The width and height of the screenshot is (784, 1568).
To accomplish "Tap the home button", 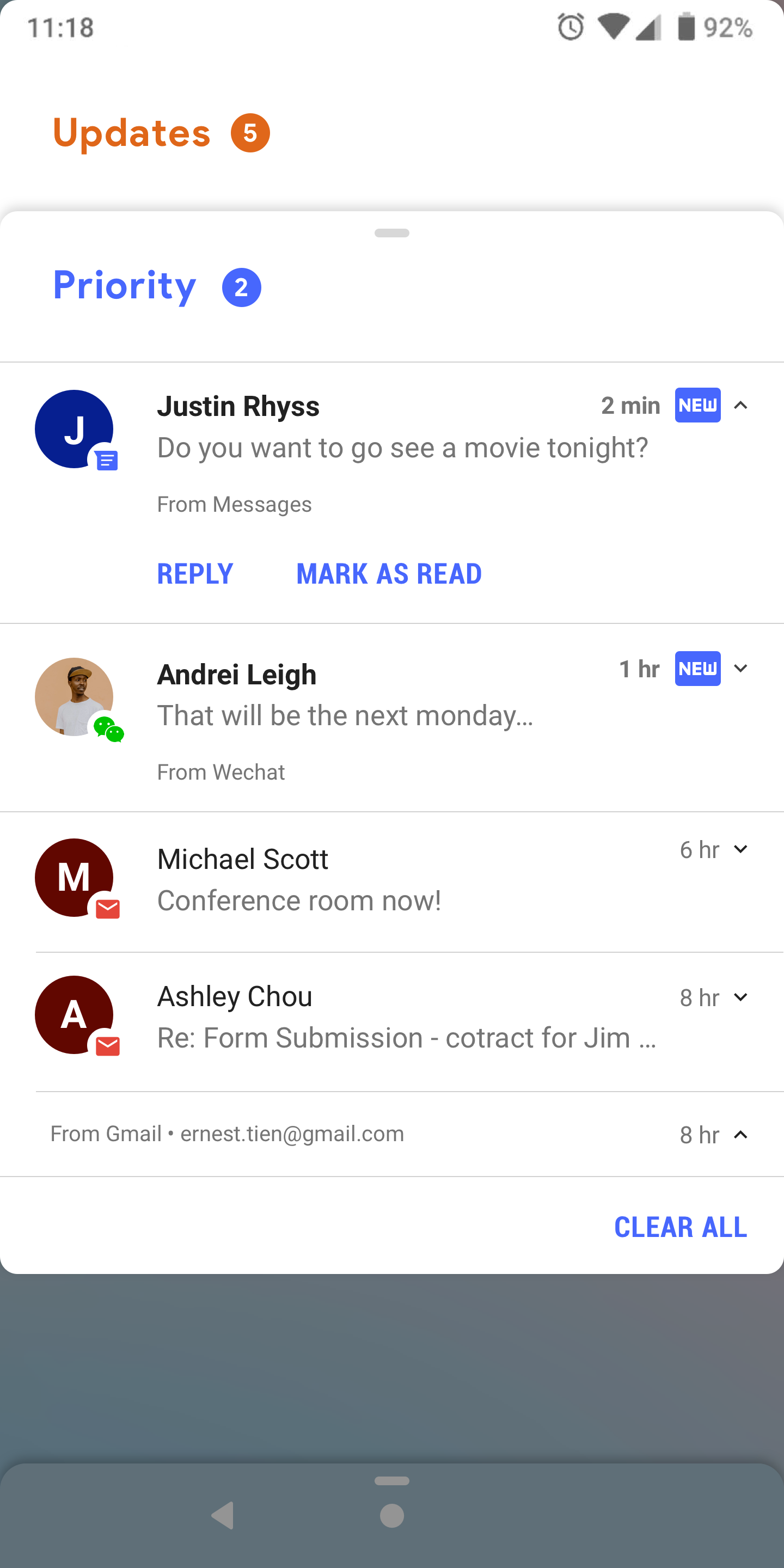I will pos(392,1515).
